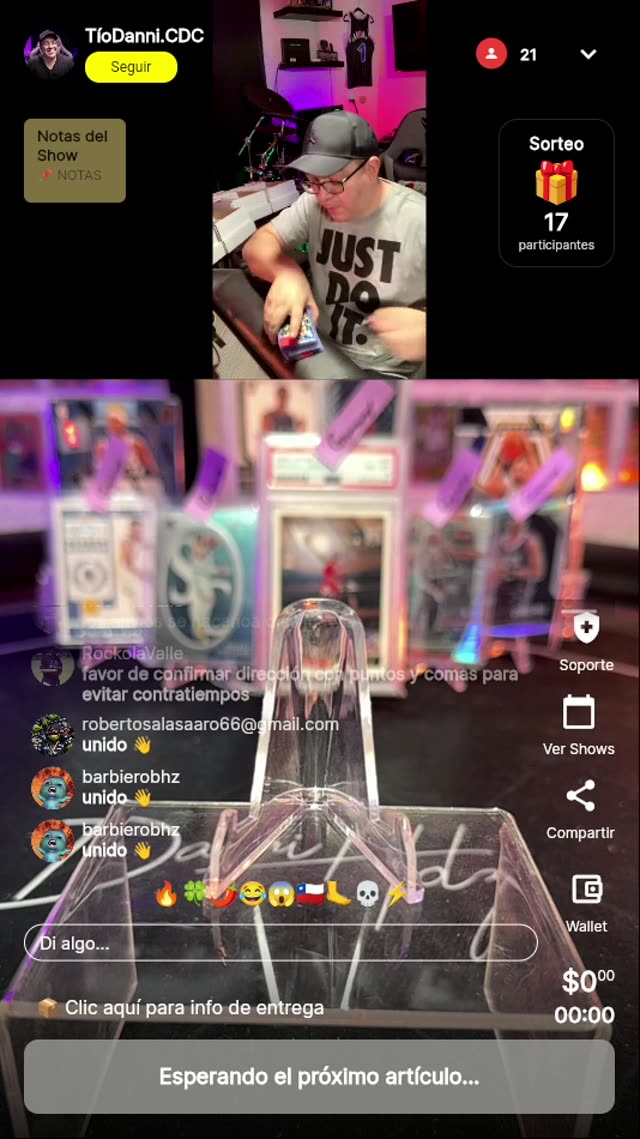Open TíoDanni.CDC host profile picture
This screenshot has width=640, height=1139.
point(50,54)
